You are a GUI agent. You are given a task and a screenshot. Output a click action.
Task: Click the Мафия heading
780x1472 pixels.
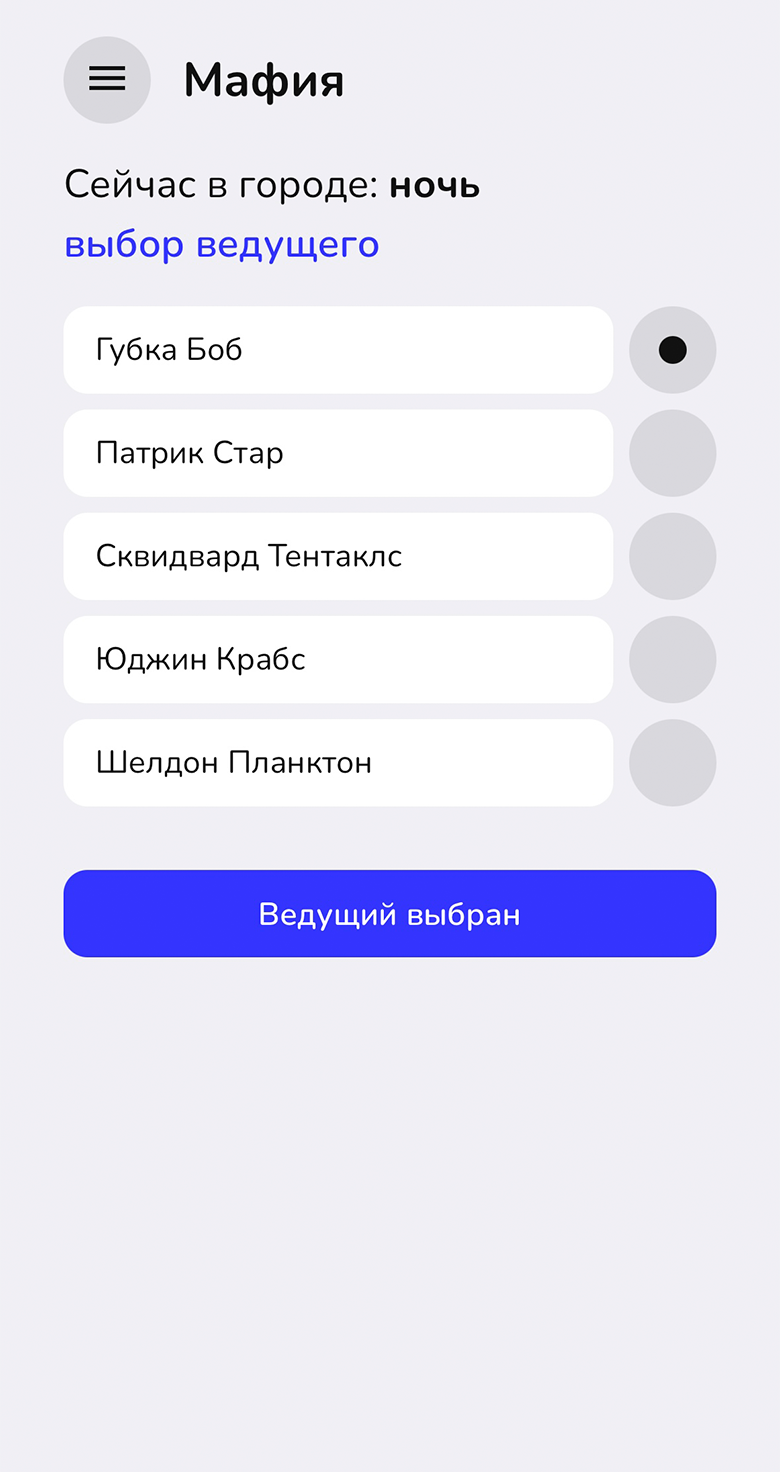(x=263, y=82)
